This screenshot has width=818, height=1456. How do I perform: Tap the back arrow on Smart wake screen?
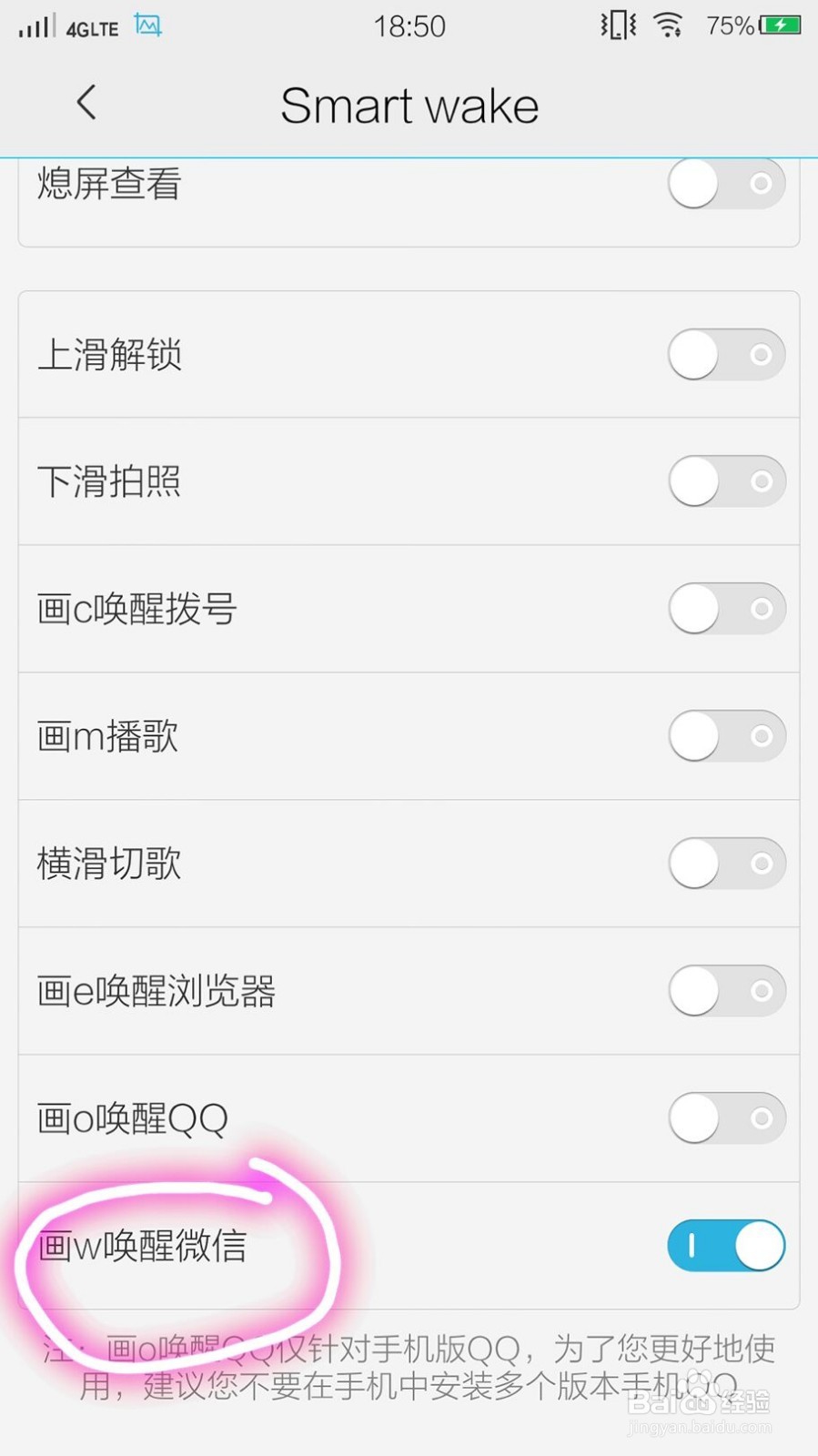click(86, 103)
